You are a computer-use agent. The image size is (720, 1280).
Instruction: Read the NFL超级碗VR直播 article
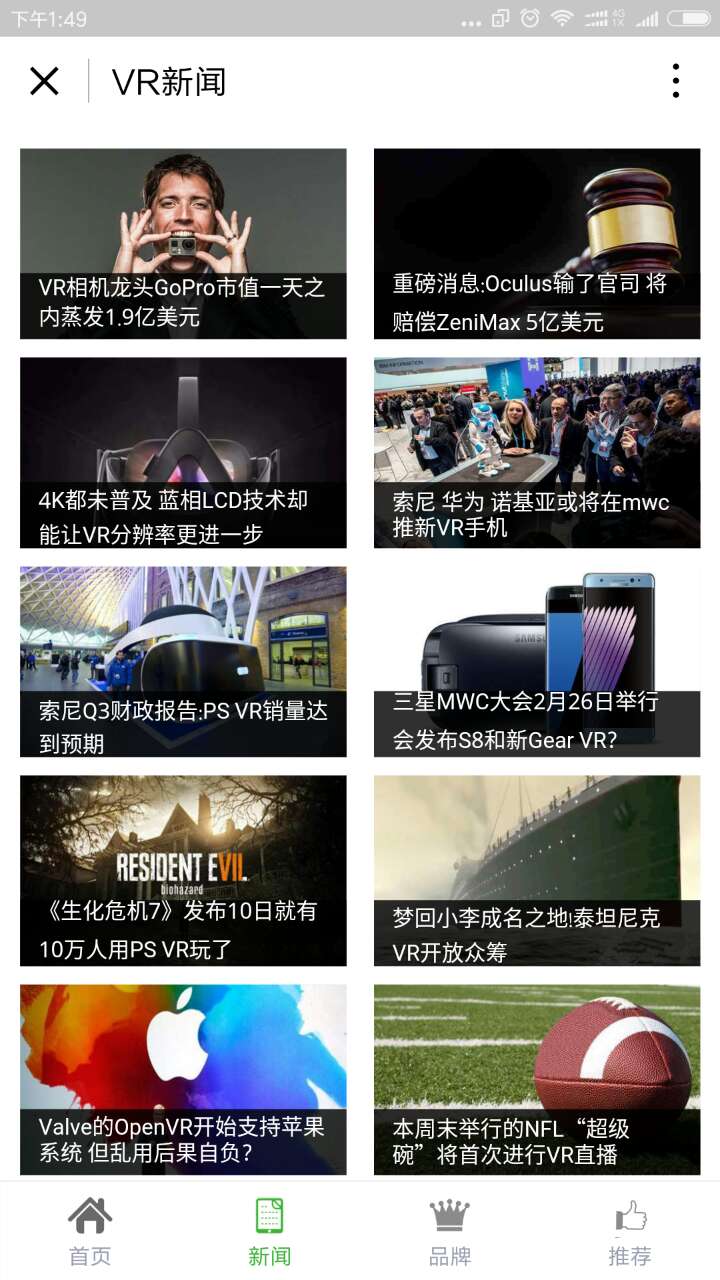point(537,1080)
